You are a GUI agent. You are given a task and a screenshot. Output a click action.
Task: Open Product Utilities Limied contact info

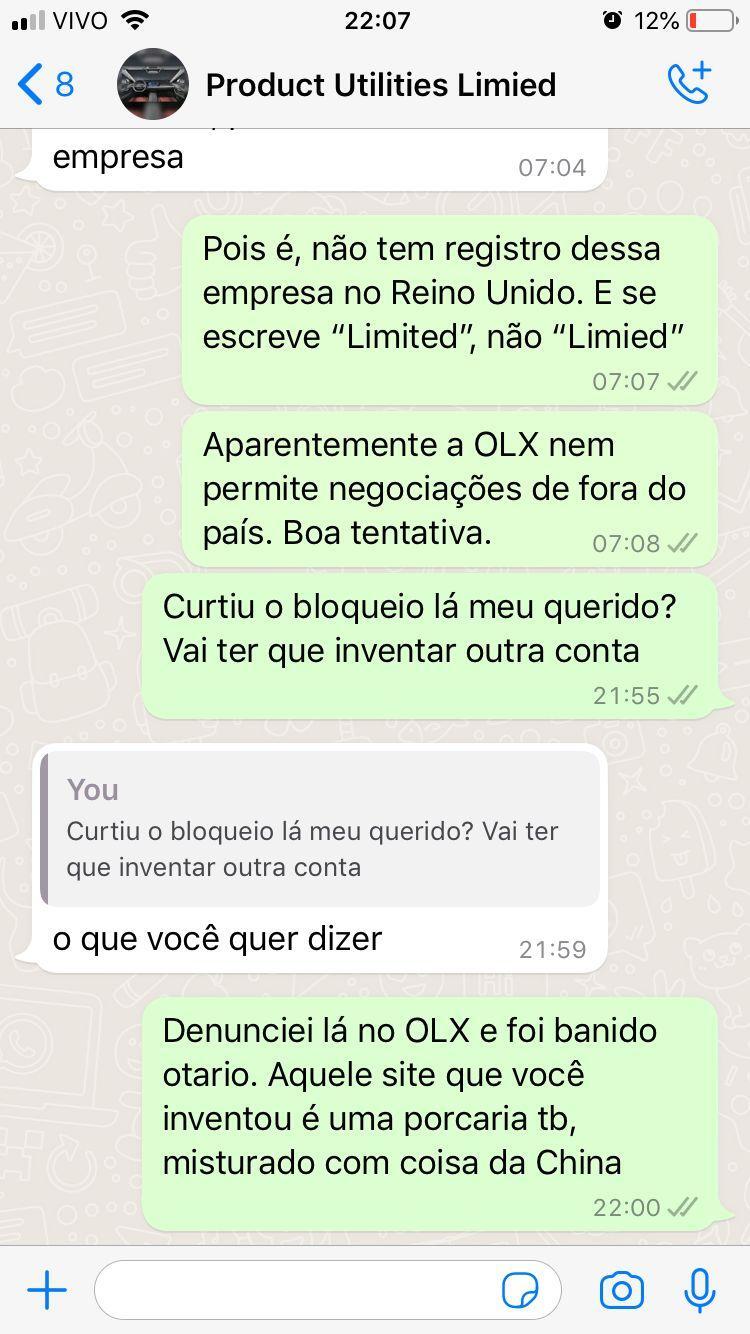pos(380,85)
